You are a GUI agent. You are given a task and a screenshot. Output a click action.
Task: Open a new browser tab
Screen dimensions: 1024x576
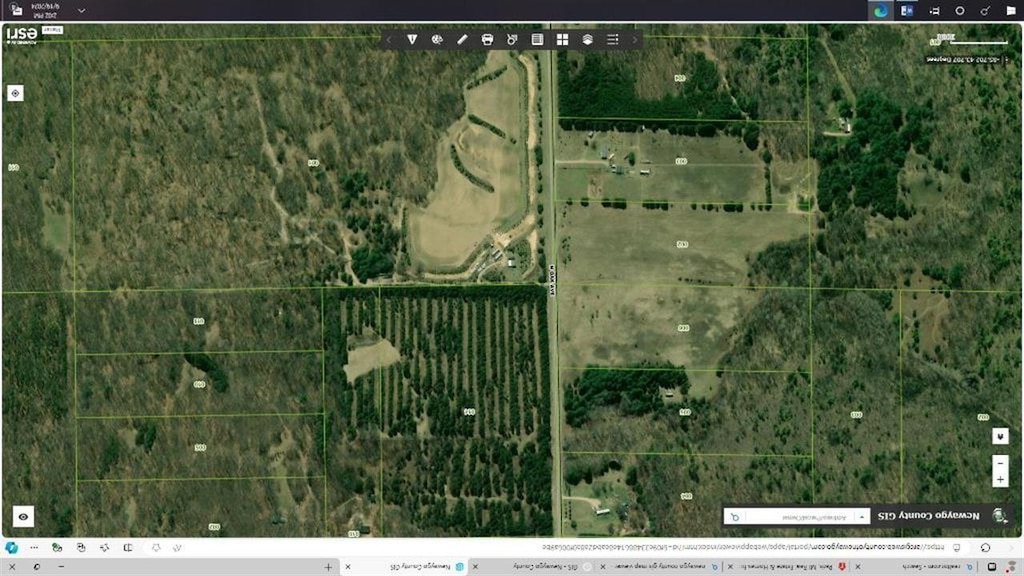click(x=328, y=567)
